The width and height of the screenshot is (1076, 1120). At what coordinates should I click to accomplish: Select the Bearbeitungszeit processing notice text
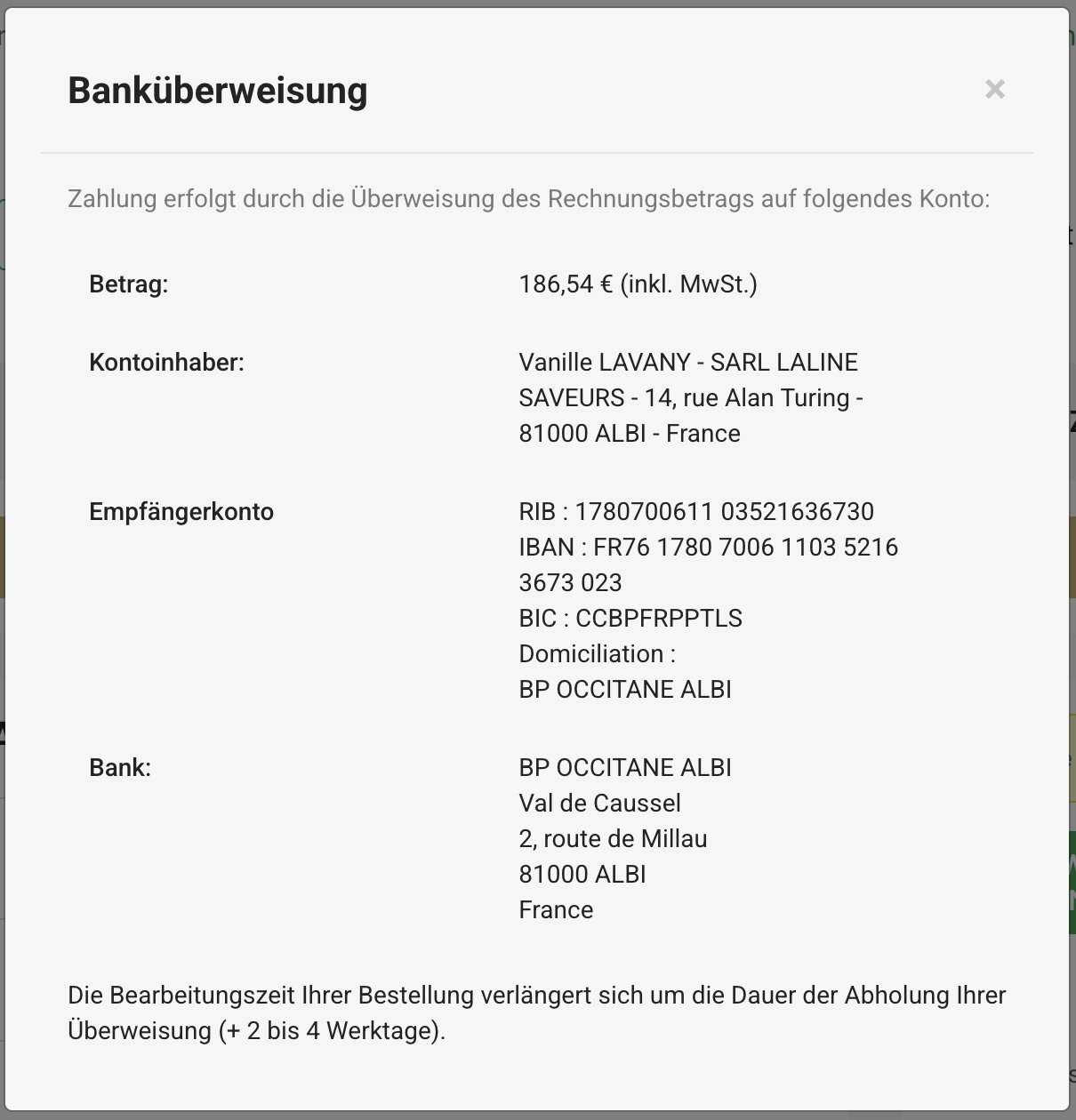click(x=537, y=1013)
